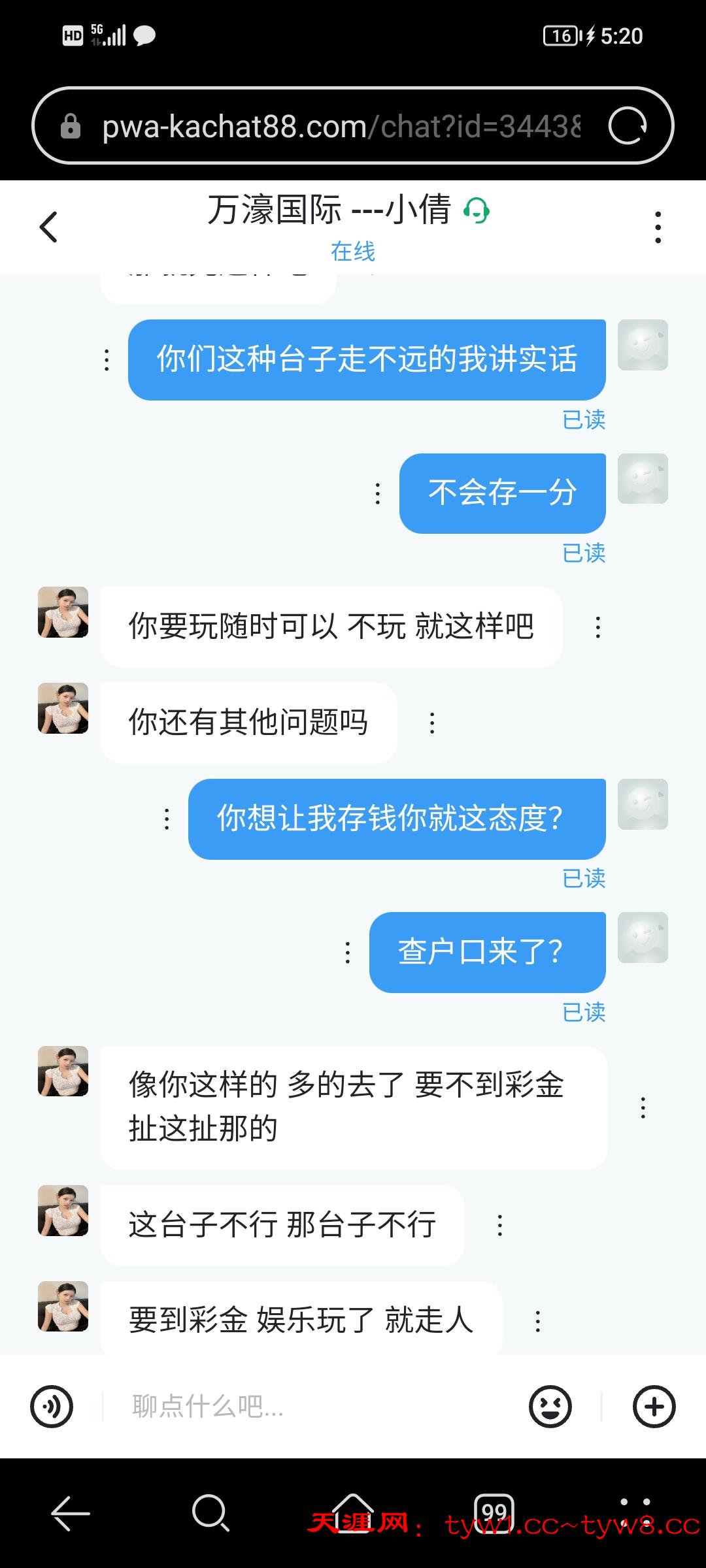Tap the refresh icon in the address bar

tap(630, 126)
